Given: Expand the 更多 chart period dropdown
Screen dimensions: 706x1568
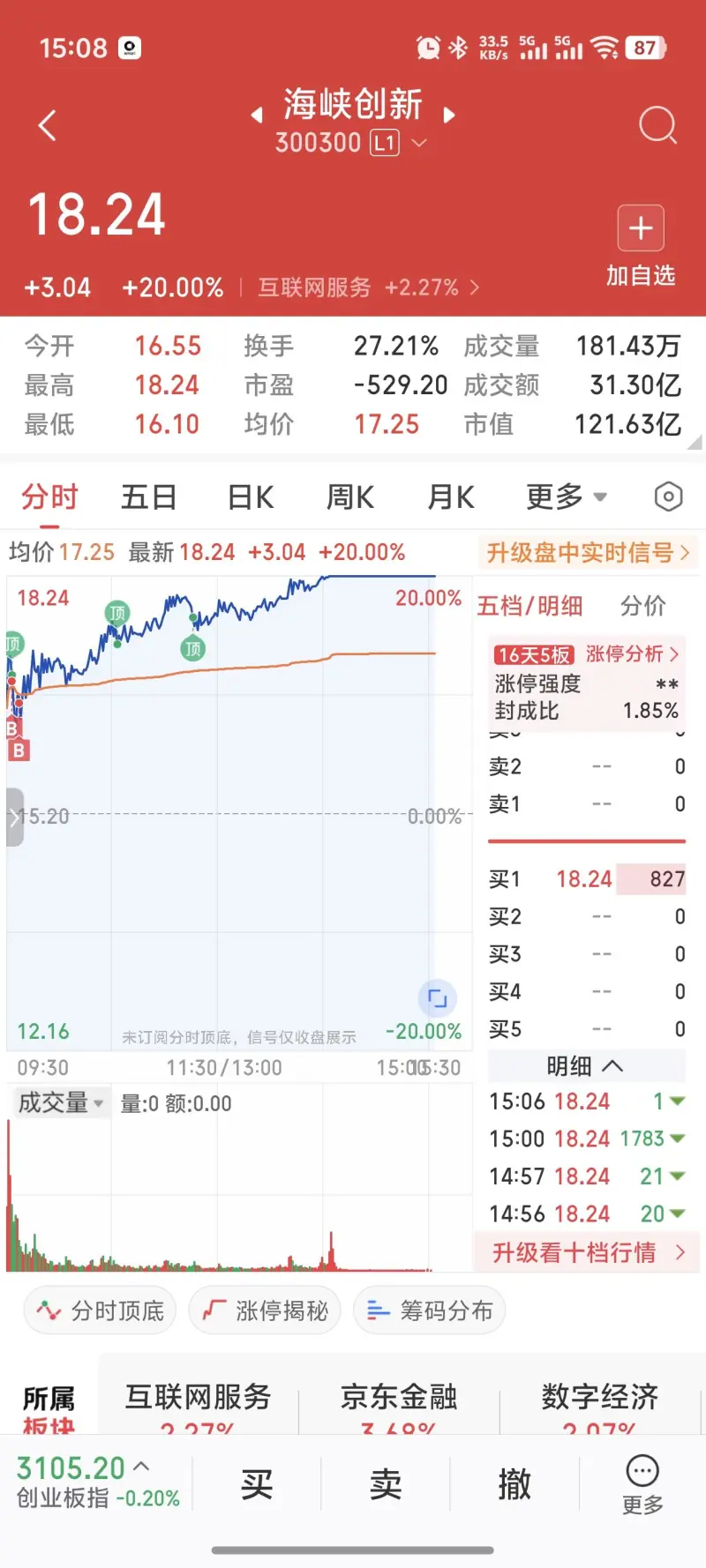Looking at the screenshot, I should (566, 497).
